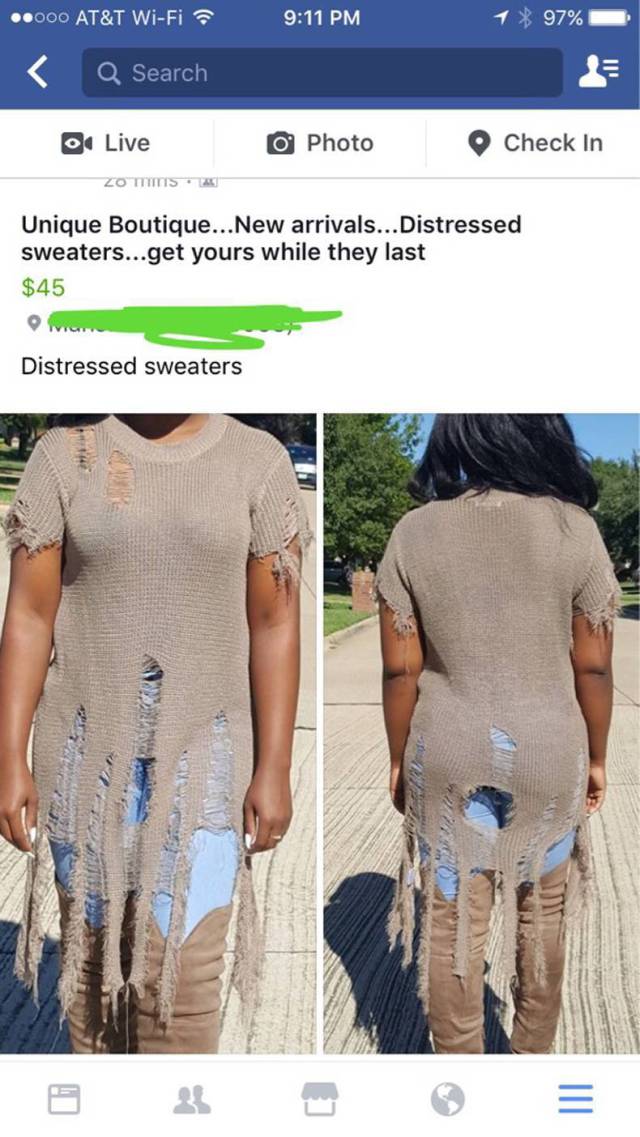640x1137 pixels.
Task: Open the More menu tab
Action: (x=575, y=1099)
